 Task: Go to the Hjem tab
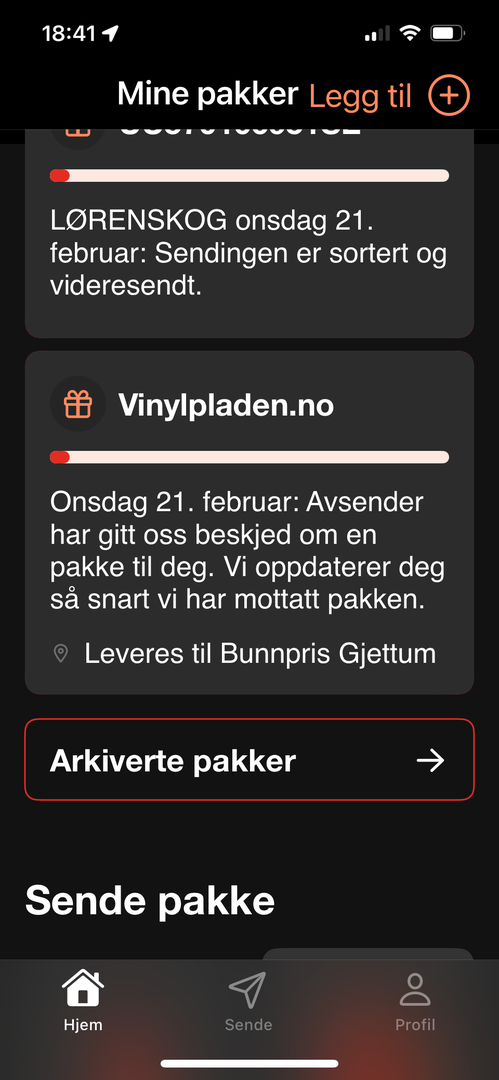[x=83, y=1001]
